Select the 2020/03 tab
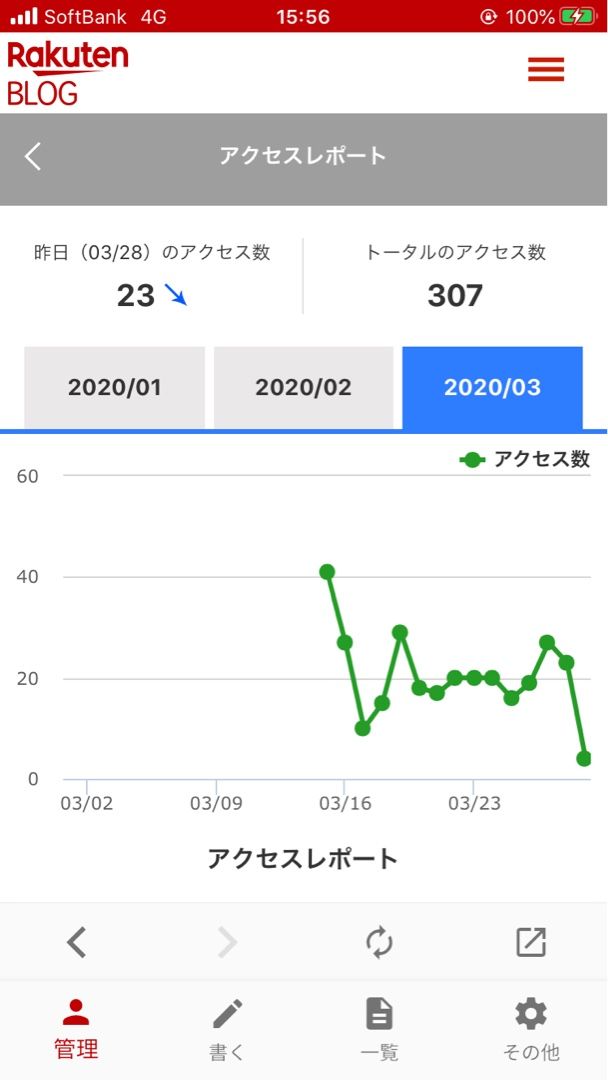The image size is (608, 1080). tap(492, 388)
